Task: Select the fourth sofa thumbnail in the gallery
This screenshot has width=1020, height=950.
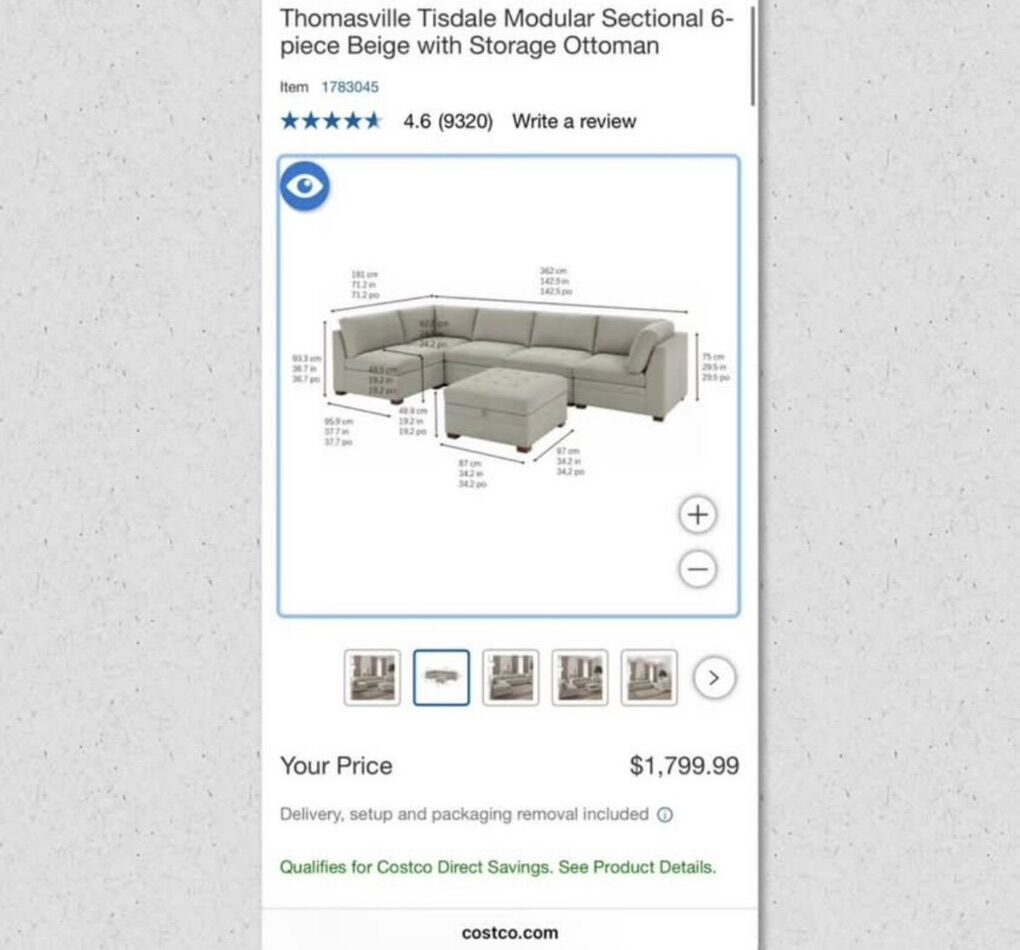Action: pos(579,678)
